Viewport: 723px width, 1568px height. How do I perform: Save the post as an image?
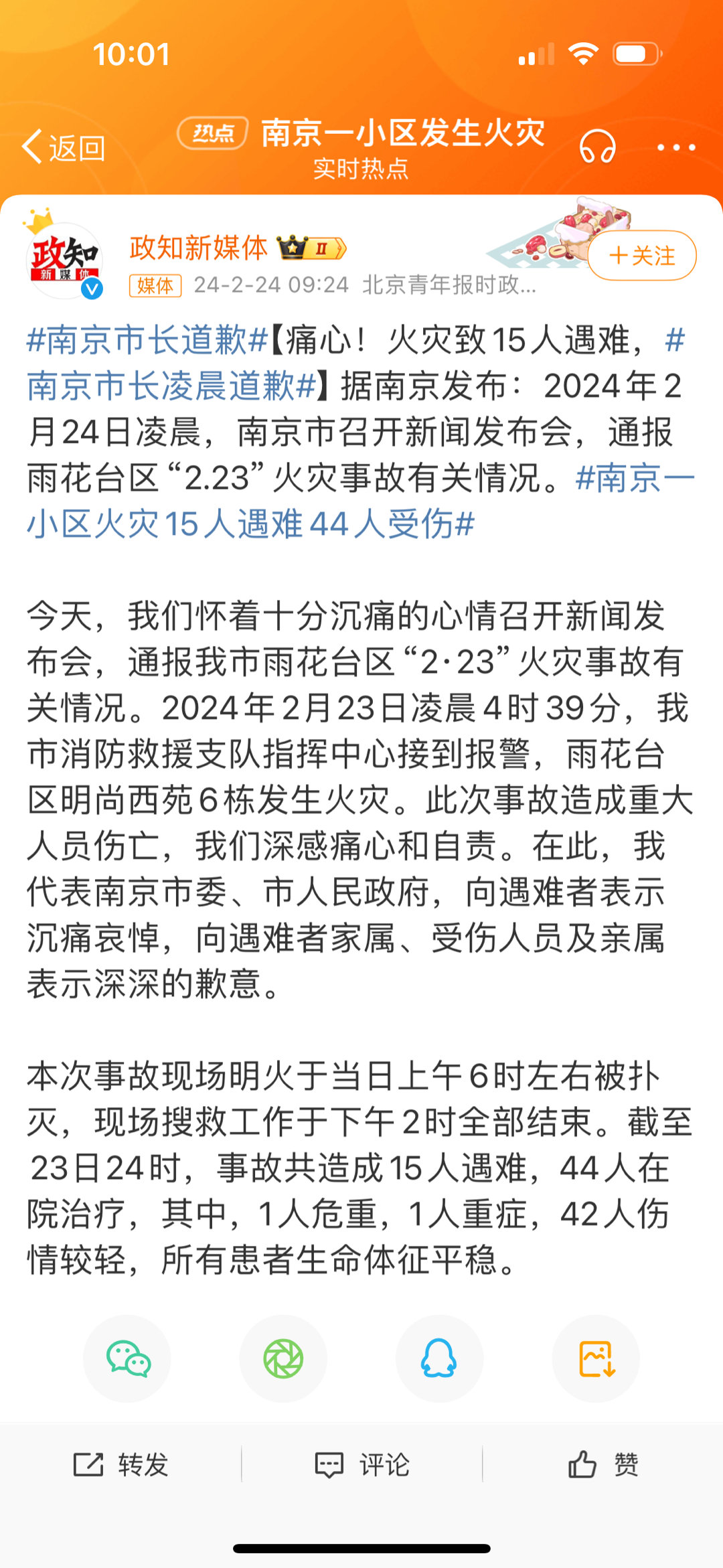click(x=596, y=1358)
